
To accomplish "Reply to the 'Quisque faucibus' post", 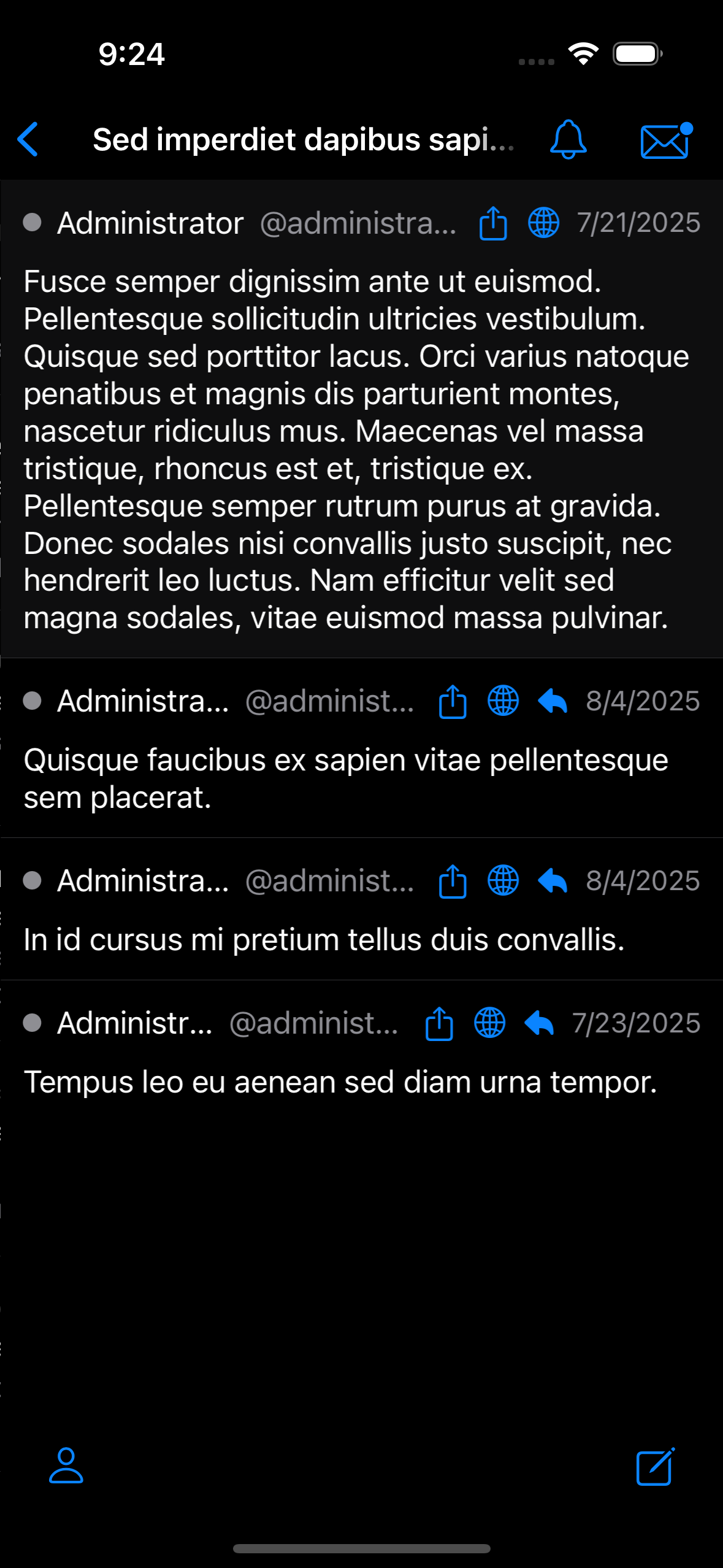I will (553, 701).
